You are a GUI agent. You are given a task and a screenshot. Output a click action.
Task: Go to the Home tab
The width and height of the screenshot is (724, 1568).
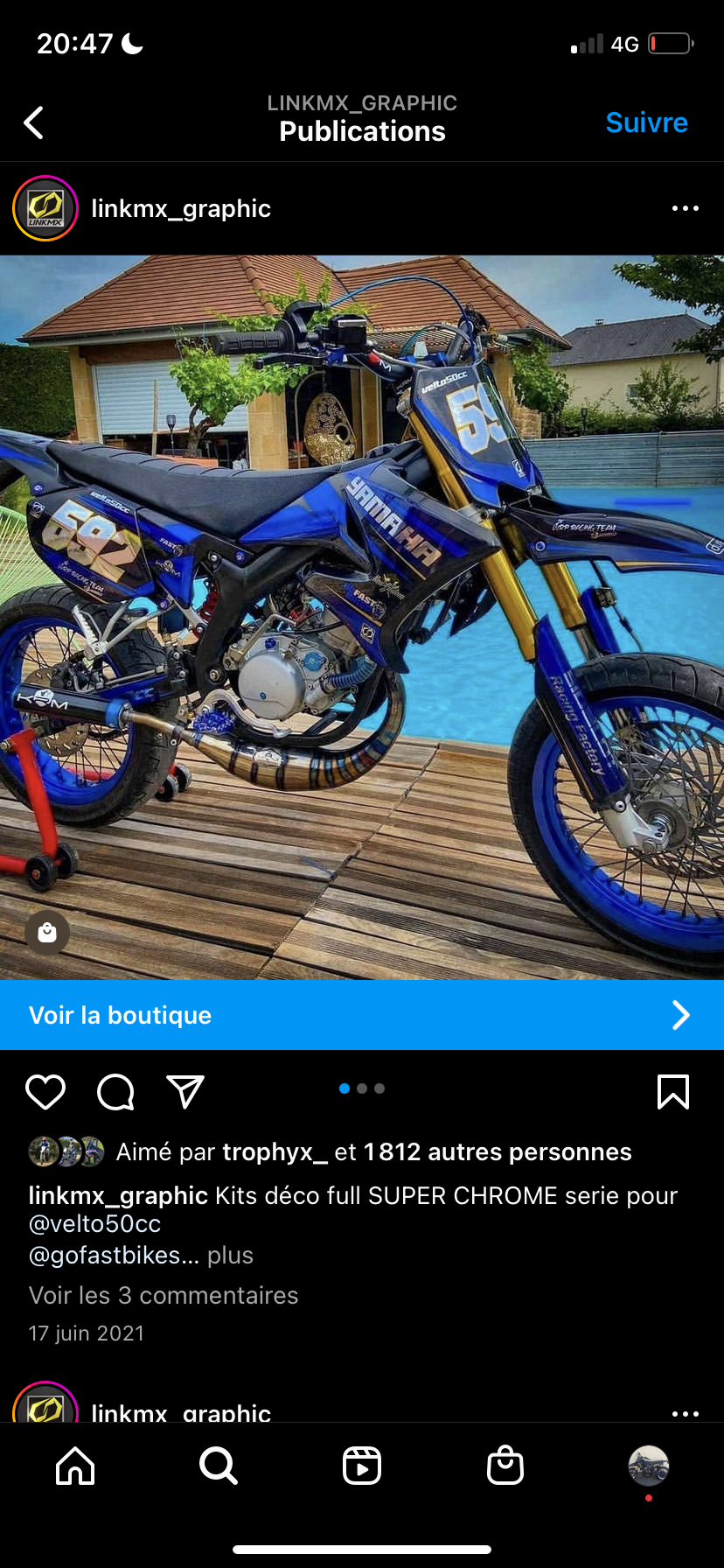[75, 1466]
